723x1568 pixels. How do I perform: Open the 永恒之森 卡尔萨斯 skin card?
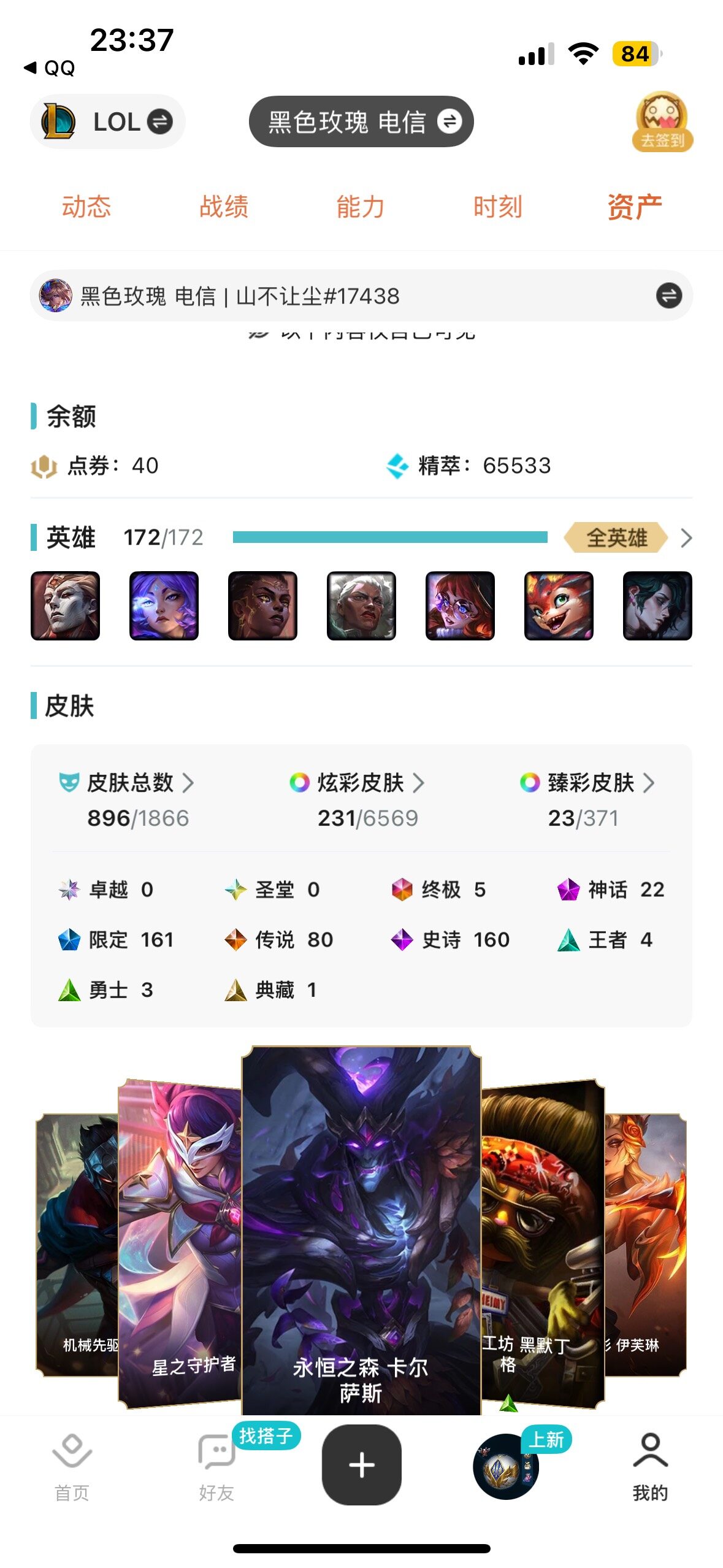(361, 1227)
